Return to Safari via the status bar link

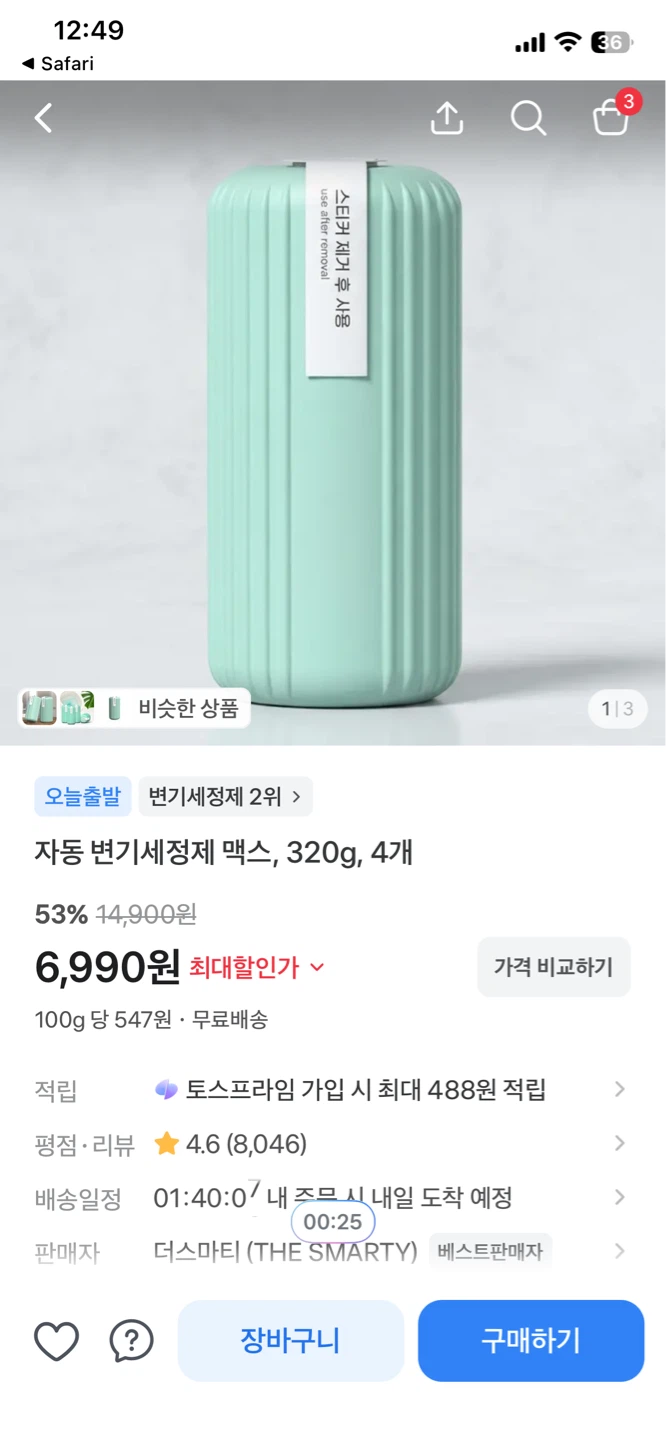point(58,64)
